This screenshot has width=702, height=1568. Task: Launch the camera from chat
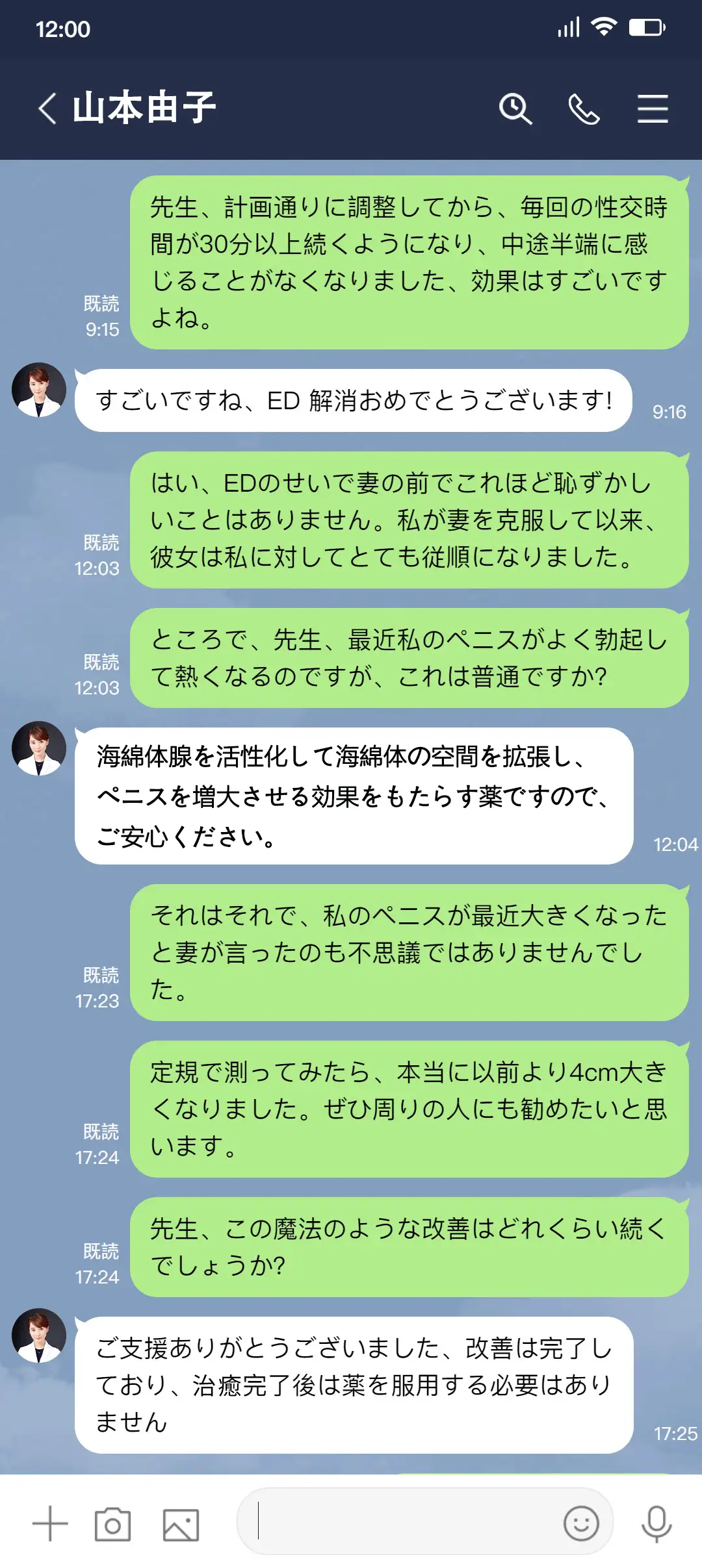[112, 1524]
